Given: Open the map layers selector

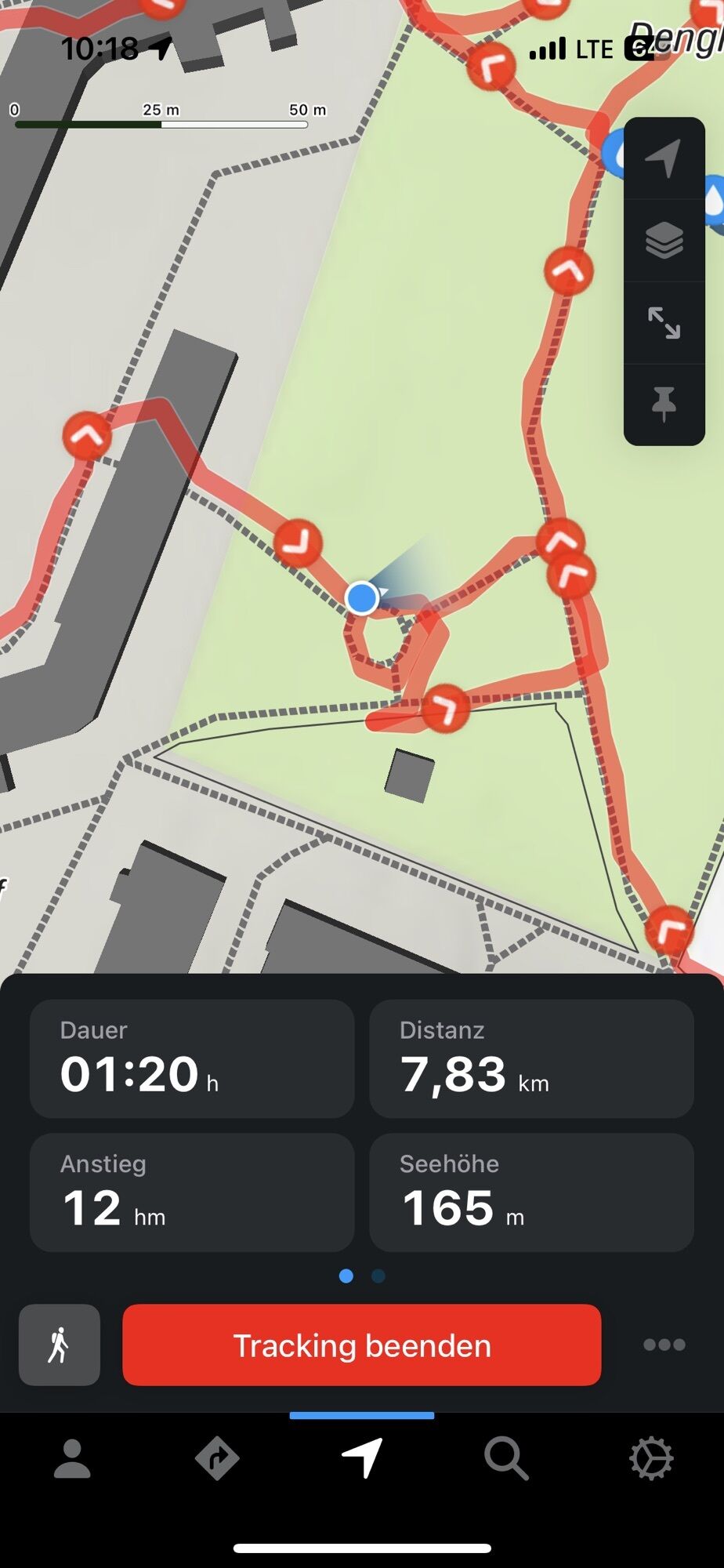Looking at the screenshot, I should (x=664, y=241).
